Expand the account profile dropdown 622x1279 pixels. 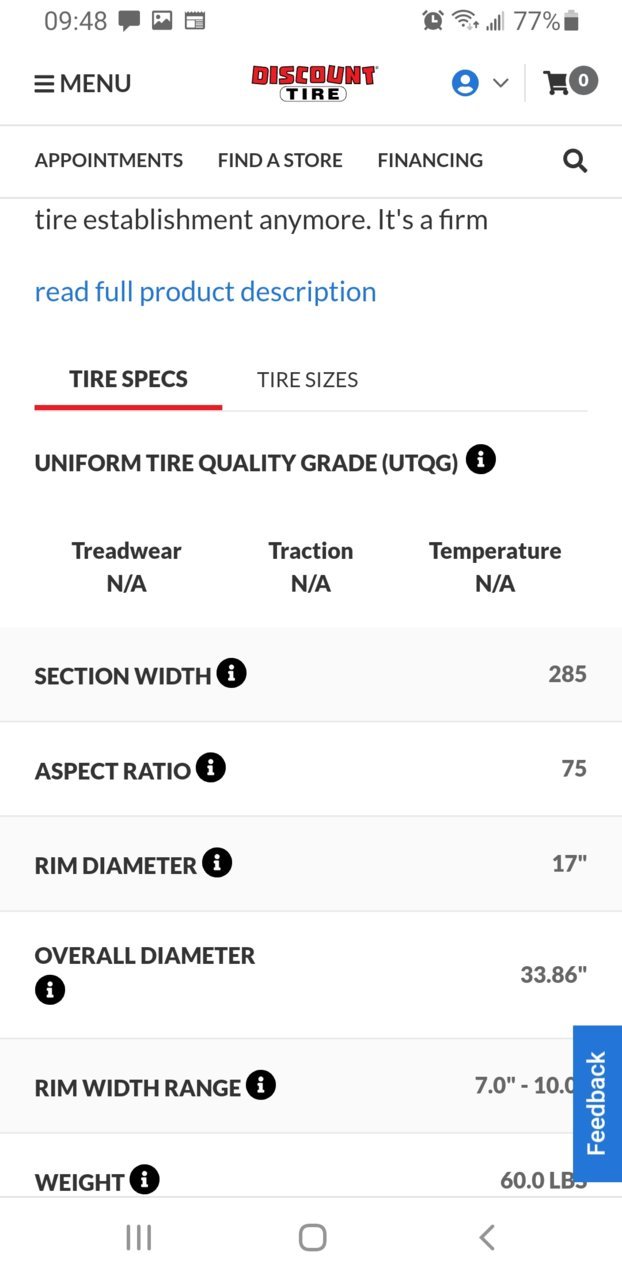click(x=480, y=83)
